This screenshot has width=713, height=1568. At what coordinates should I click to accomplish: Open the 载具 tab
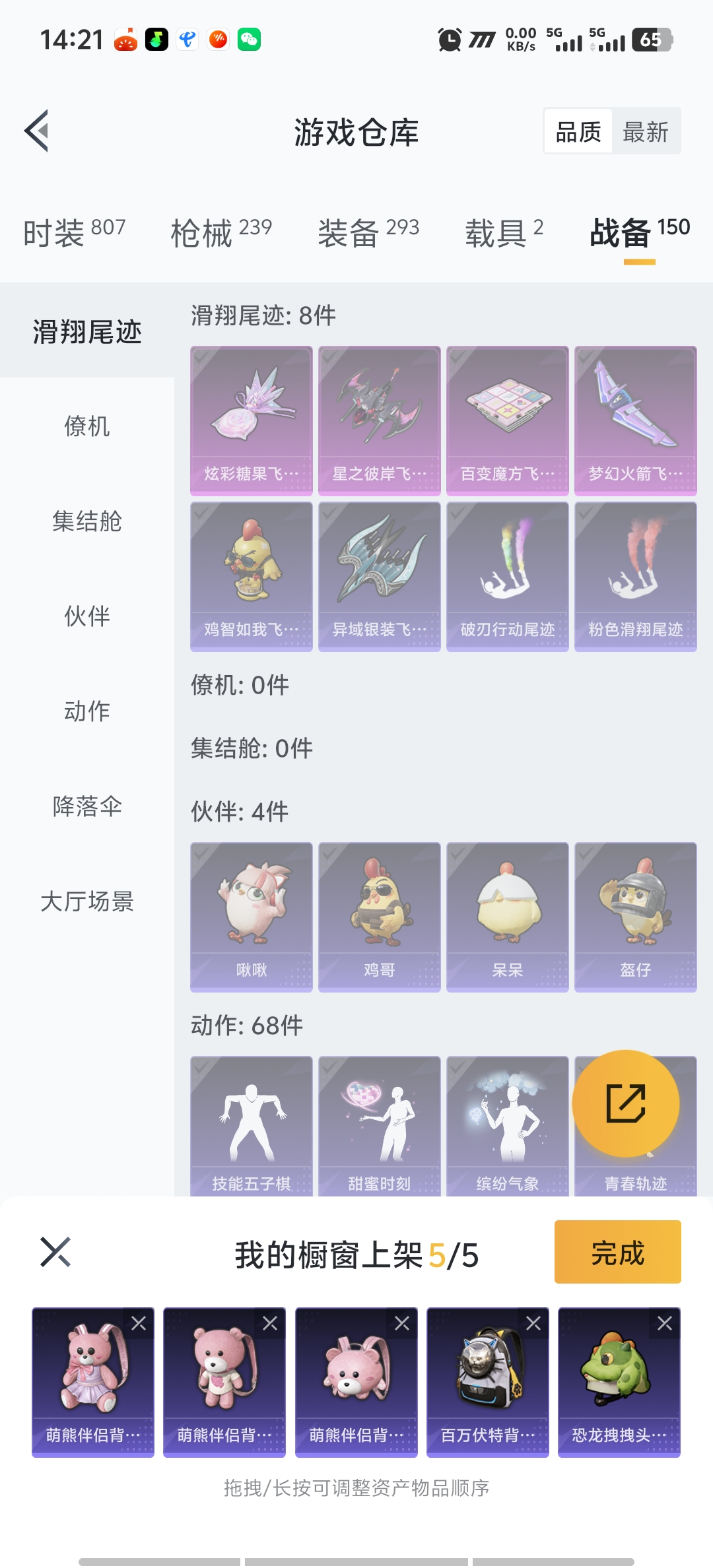[504, 232]
